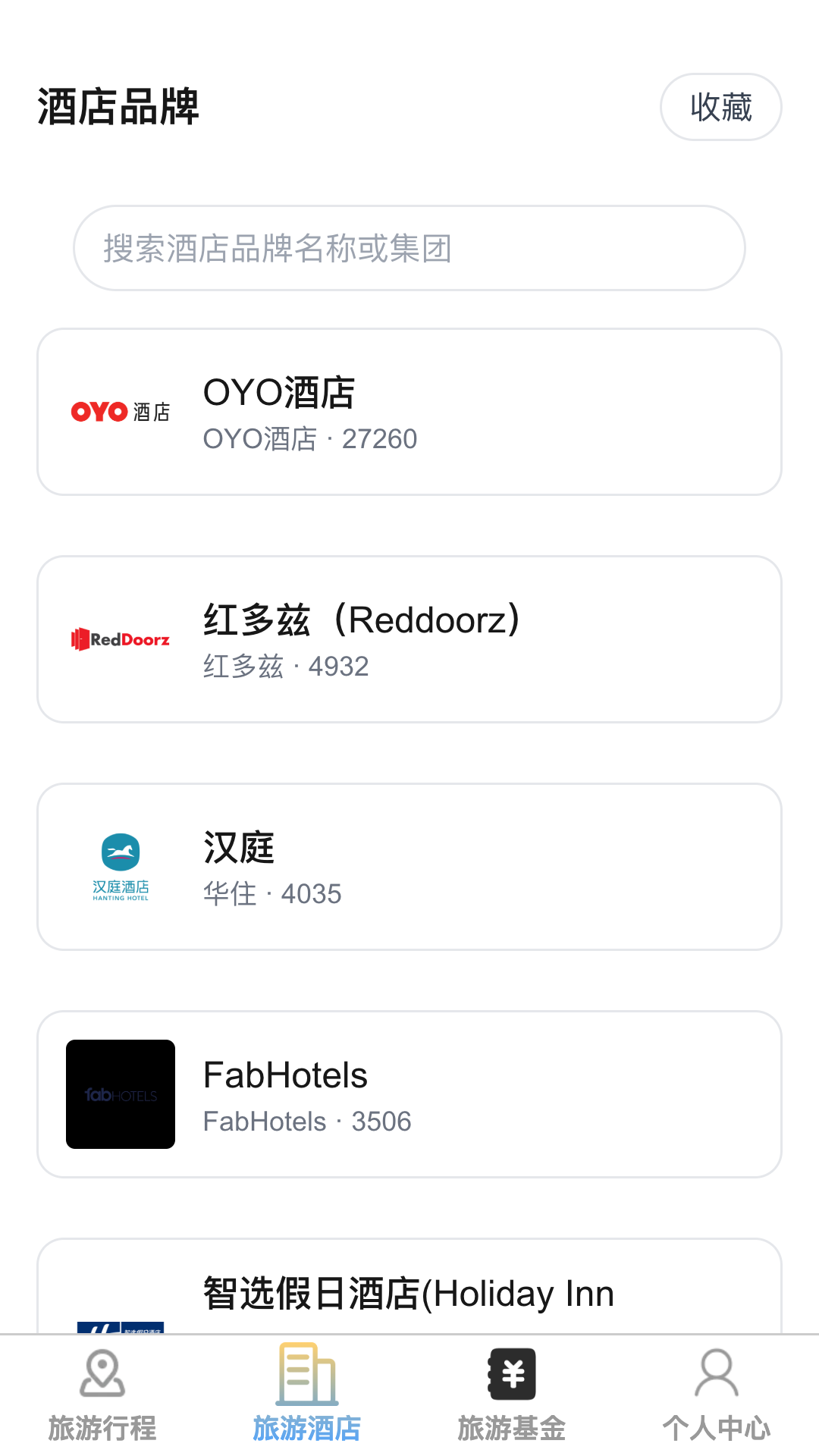
Task: Click the 酒店品牌 page title
Action: pyautogui.click(x=118, y=107)
